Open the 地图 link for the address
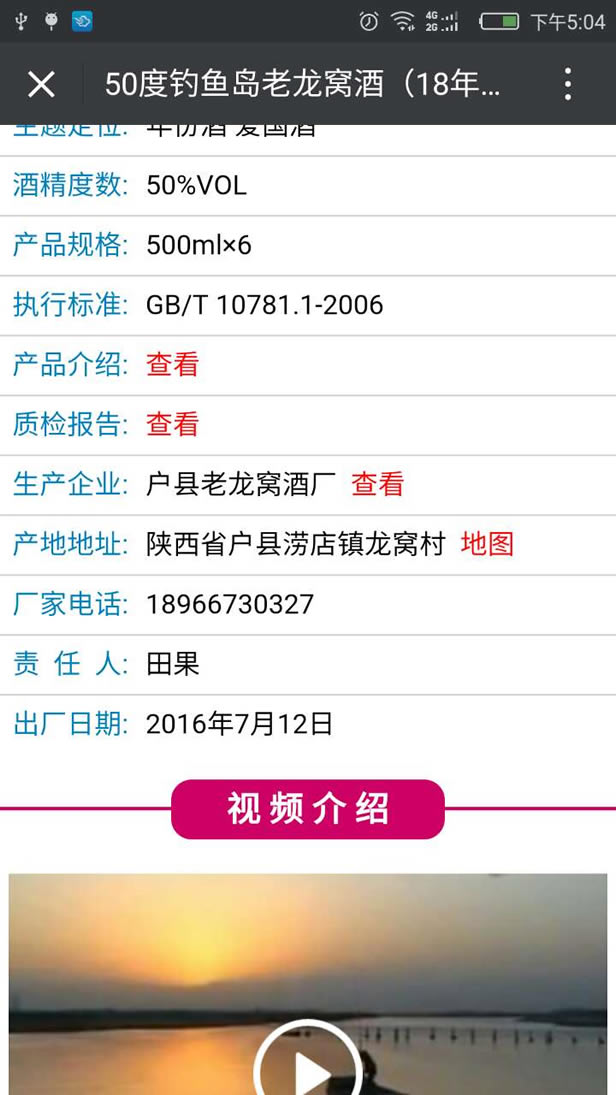The width and height of the screenshot is (616, 1095). pyautogui.click(x=487, y=545)
